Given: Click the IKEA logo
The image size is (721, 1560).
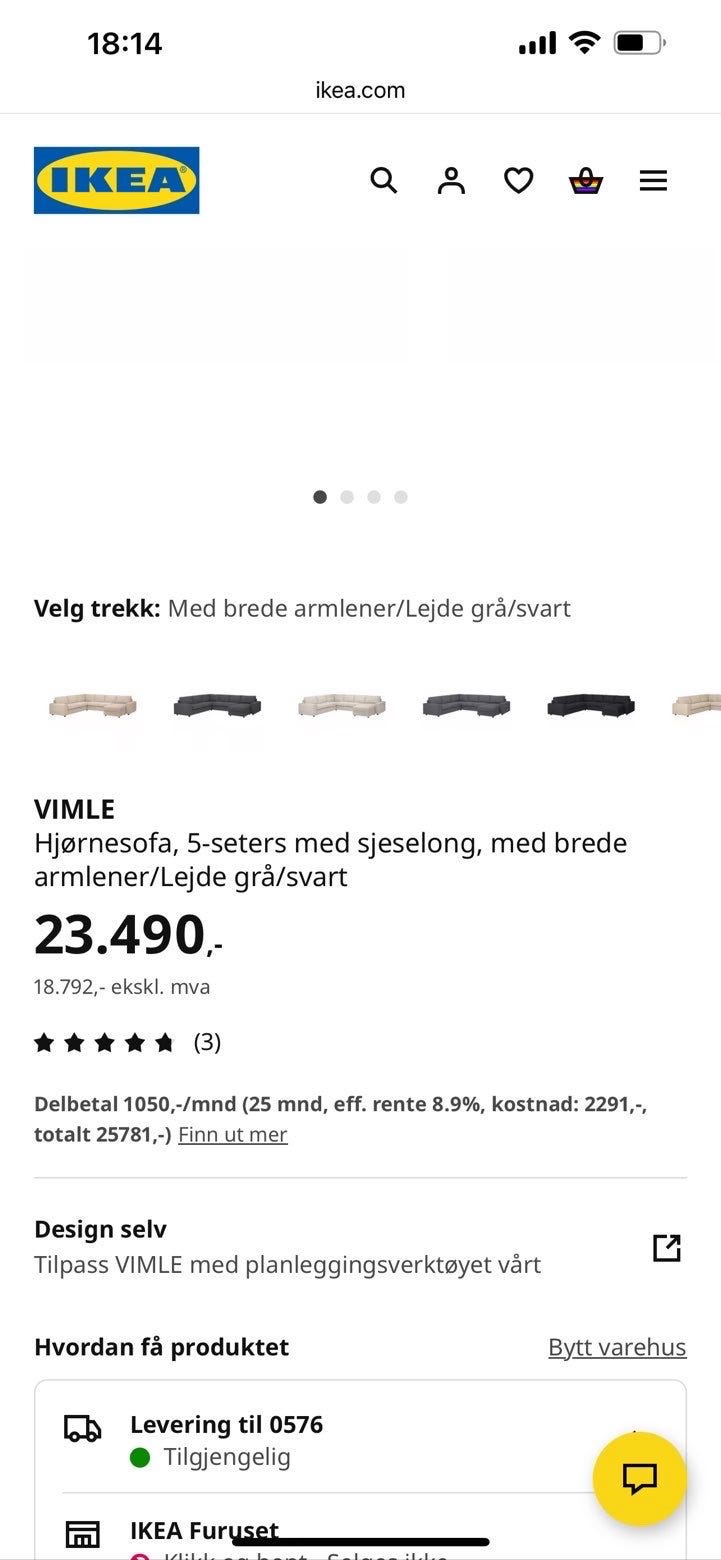Looking at the screenshot, I should click(x=116, y=180).
